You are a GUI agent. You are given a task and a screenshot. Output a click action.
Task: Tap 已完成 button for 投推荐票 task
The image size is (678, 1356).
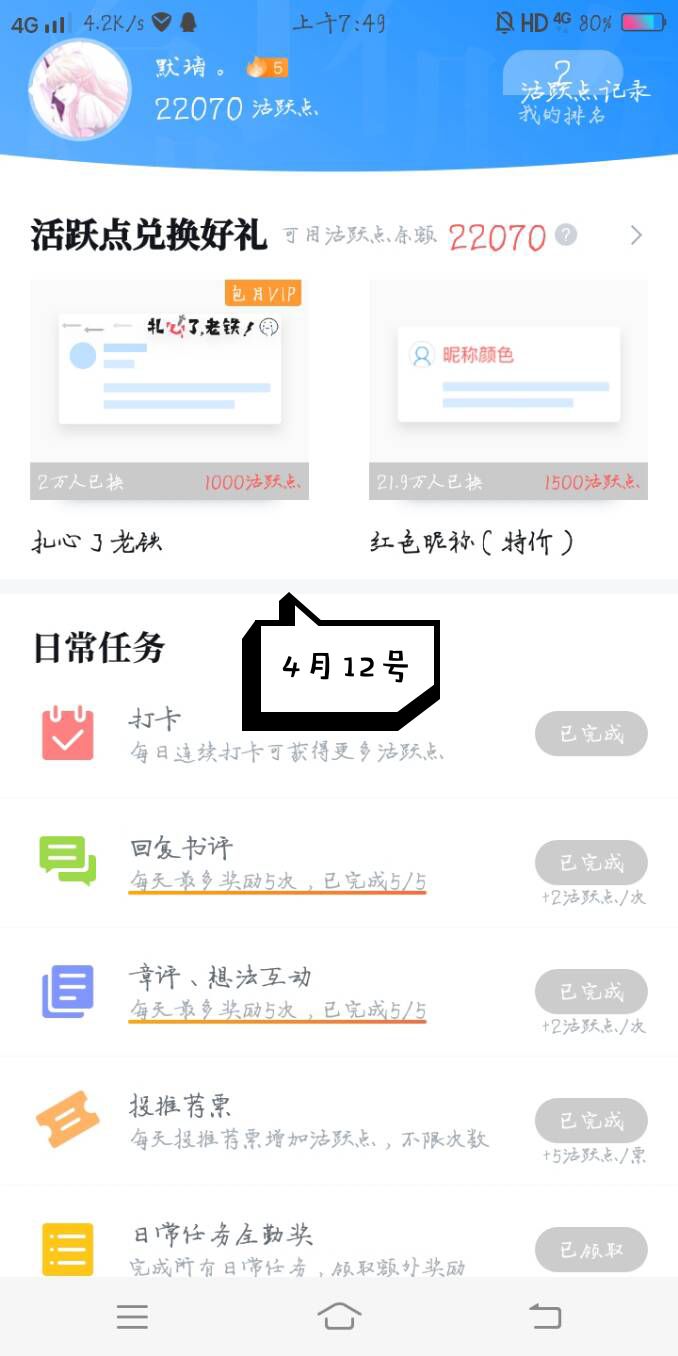[x=591, y=1121]
